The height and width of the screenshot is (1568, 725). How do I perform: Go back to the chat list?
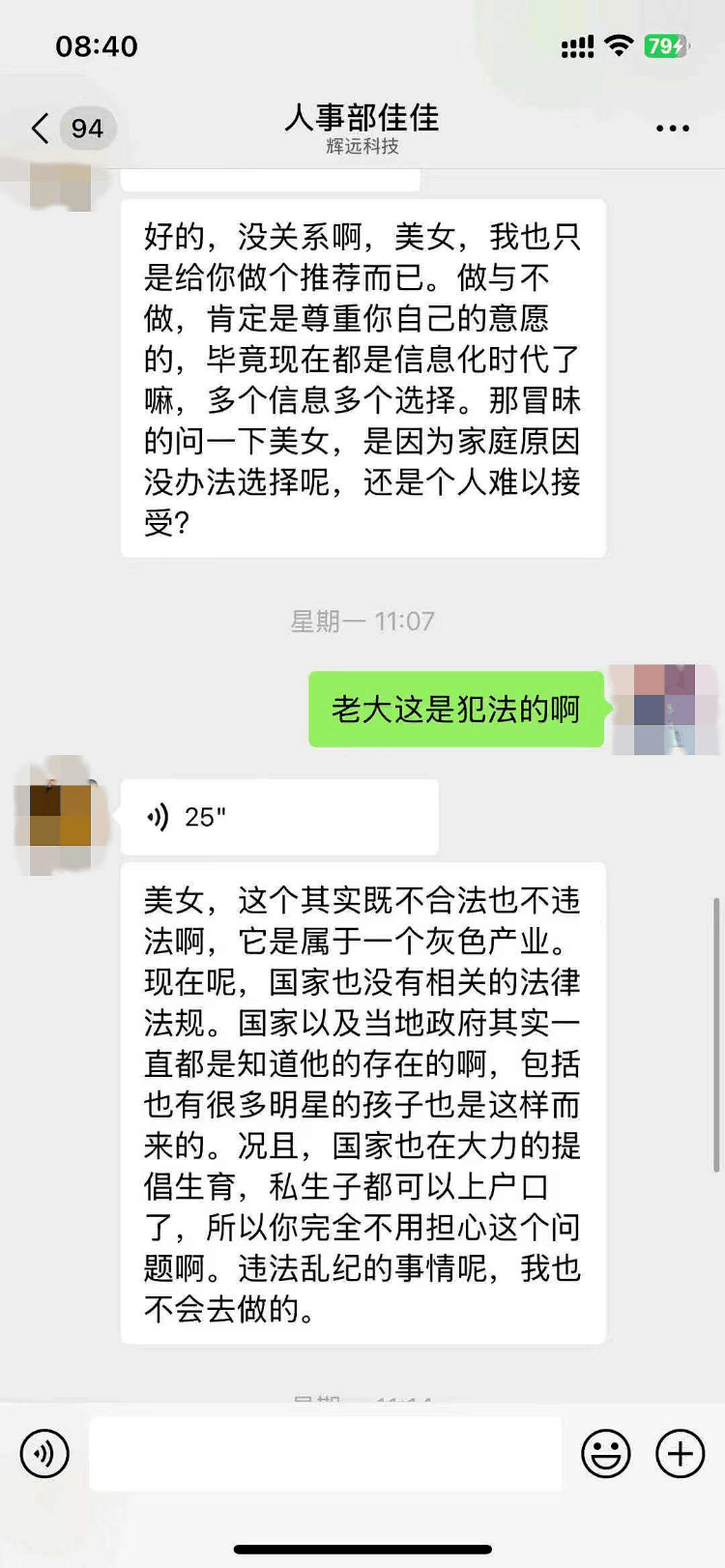coord(41,128)
